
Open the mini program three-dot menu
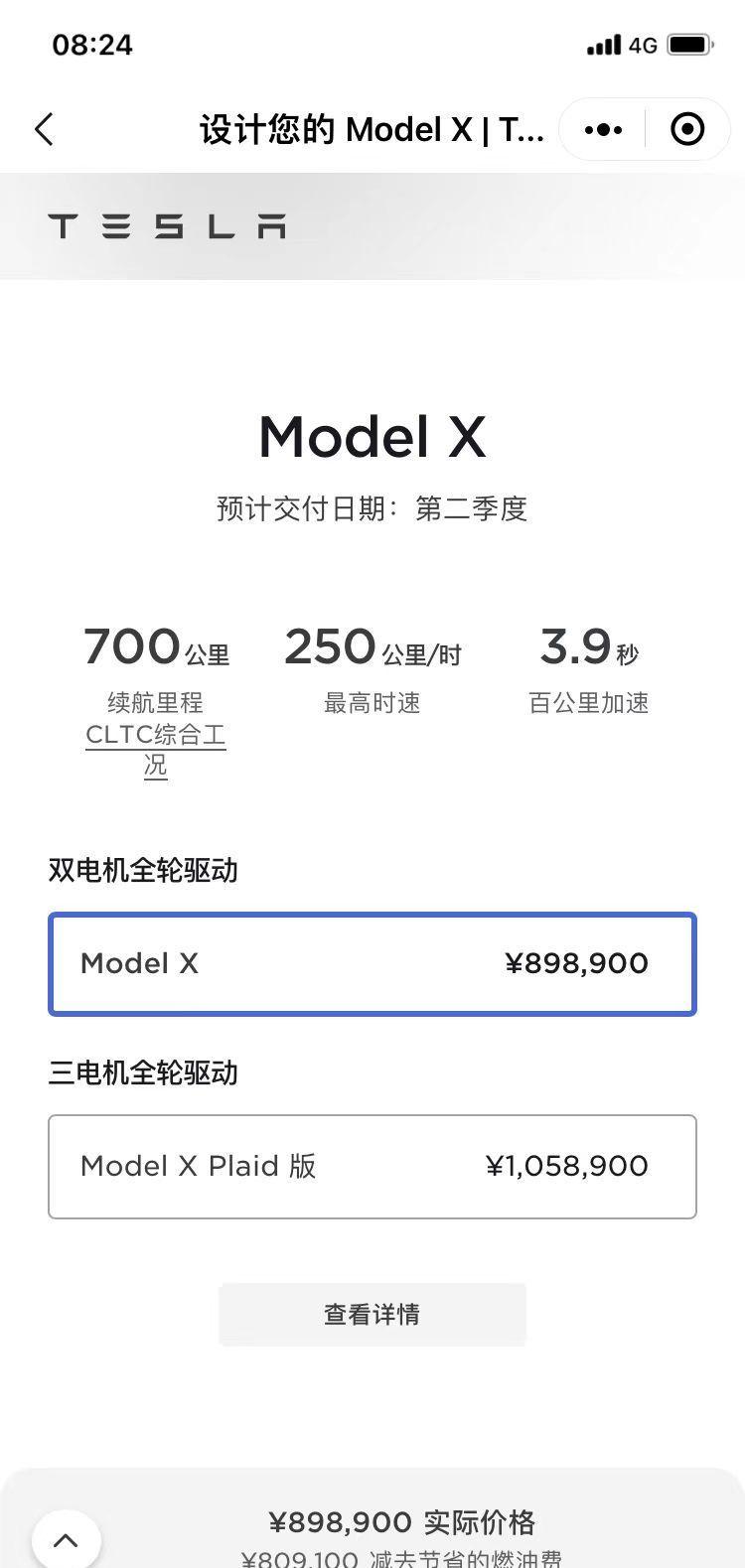604,129
